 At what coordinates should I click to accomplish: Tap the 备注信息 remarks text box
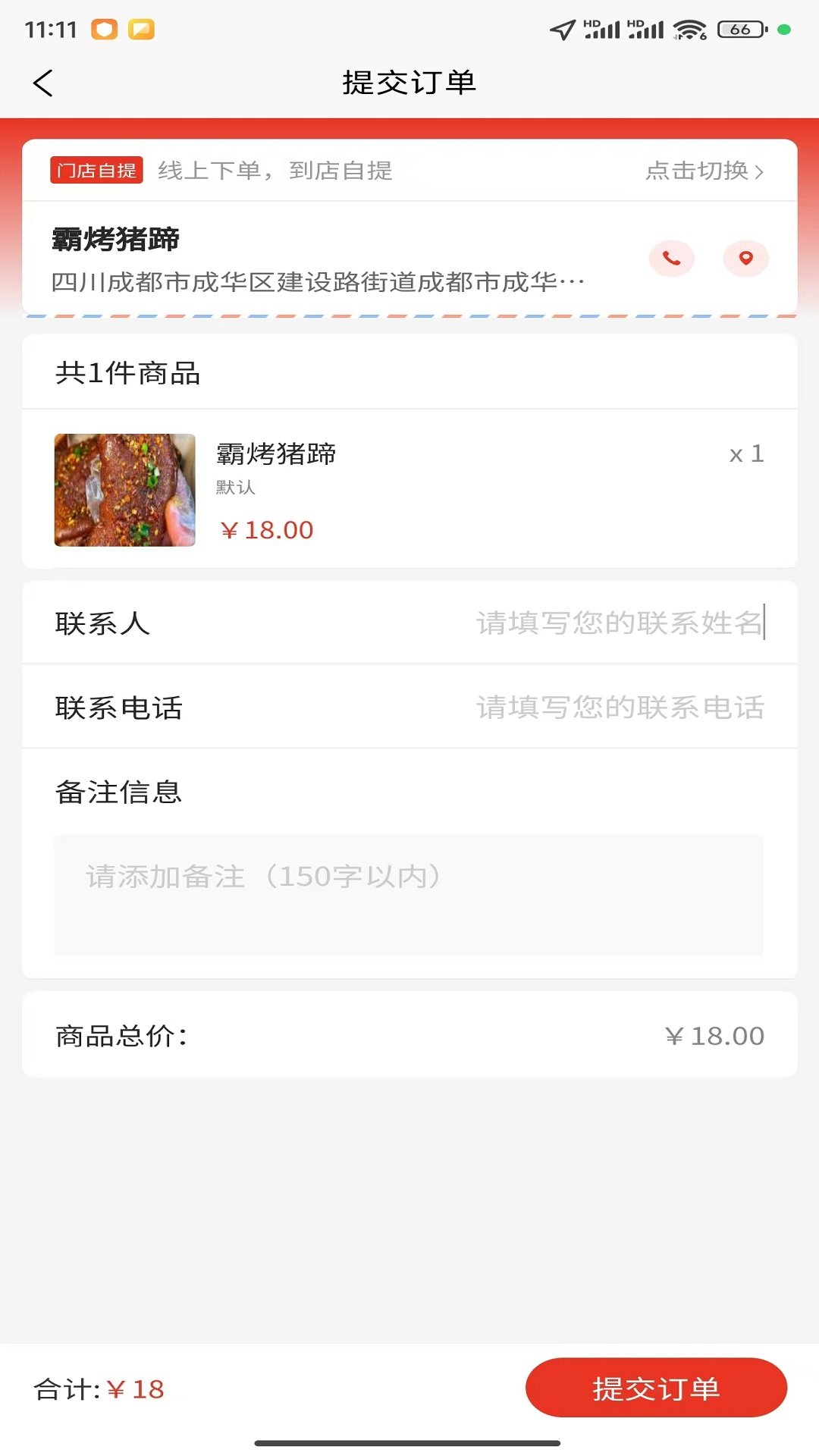(x=408, y=895)
